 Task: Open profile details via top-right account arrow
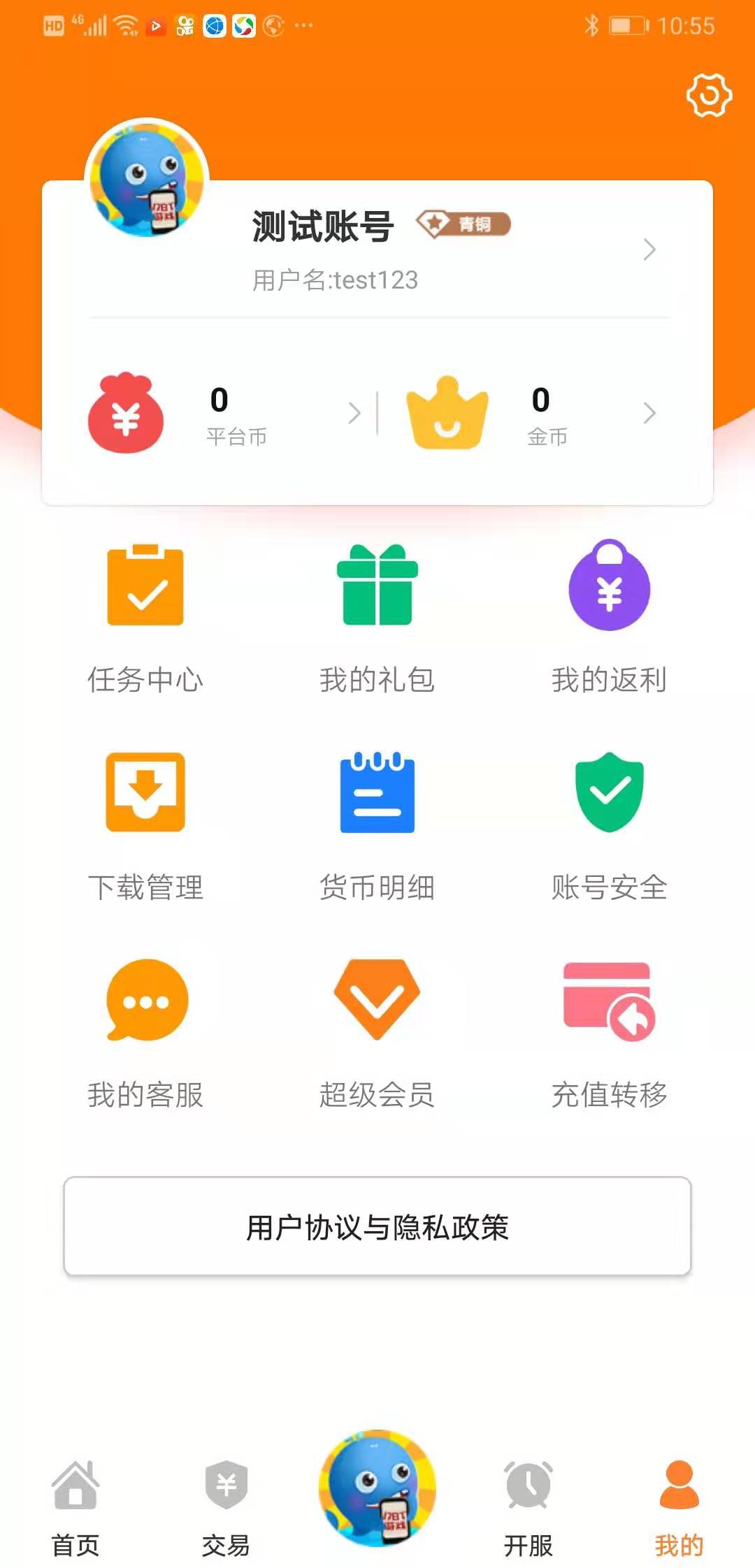[x=650, y=250]
